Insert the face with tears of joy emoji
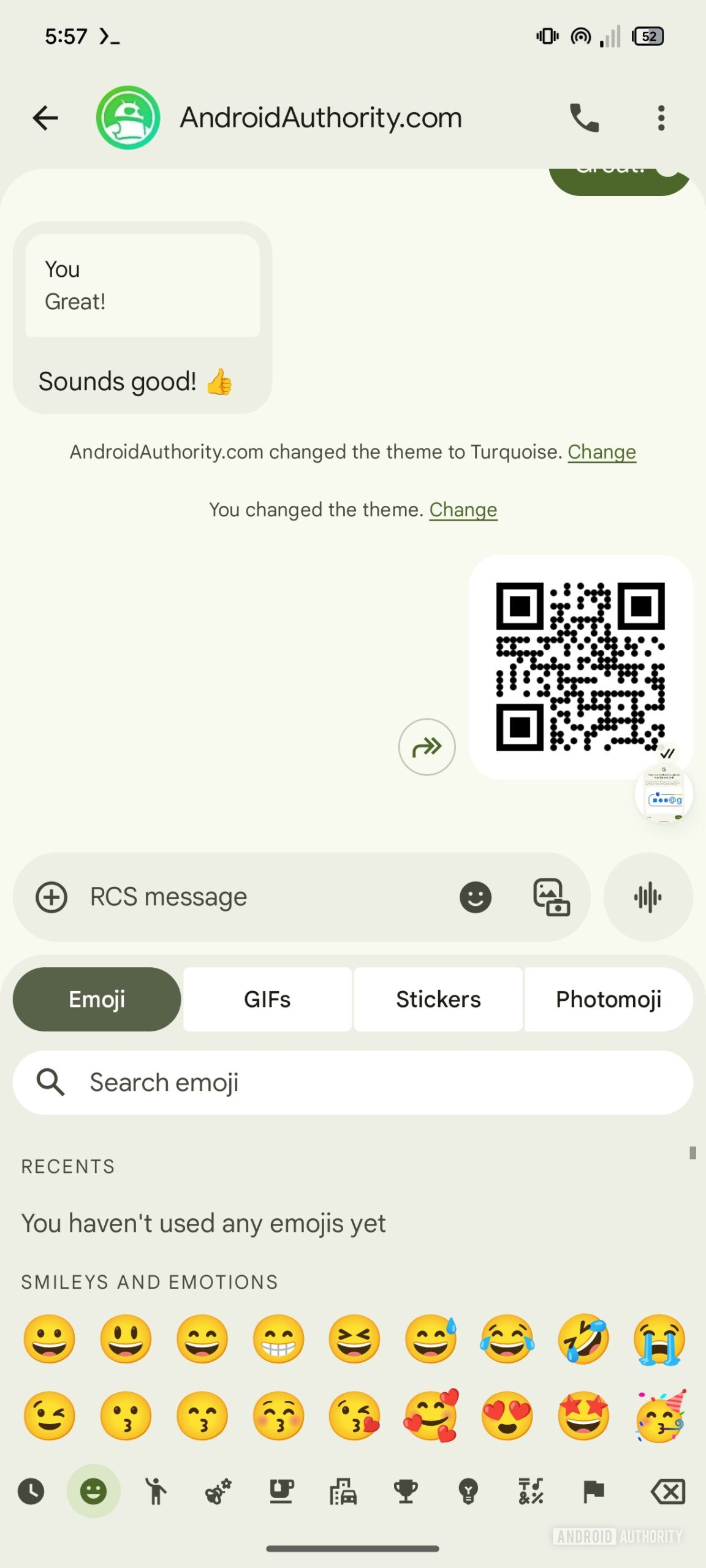 click(507, 1340)
